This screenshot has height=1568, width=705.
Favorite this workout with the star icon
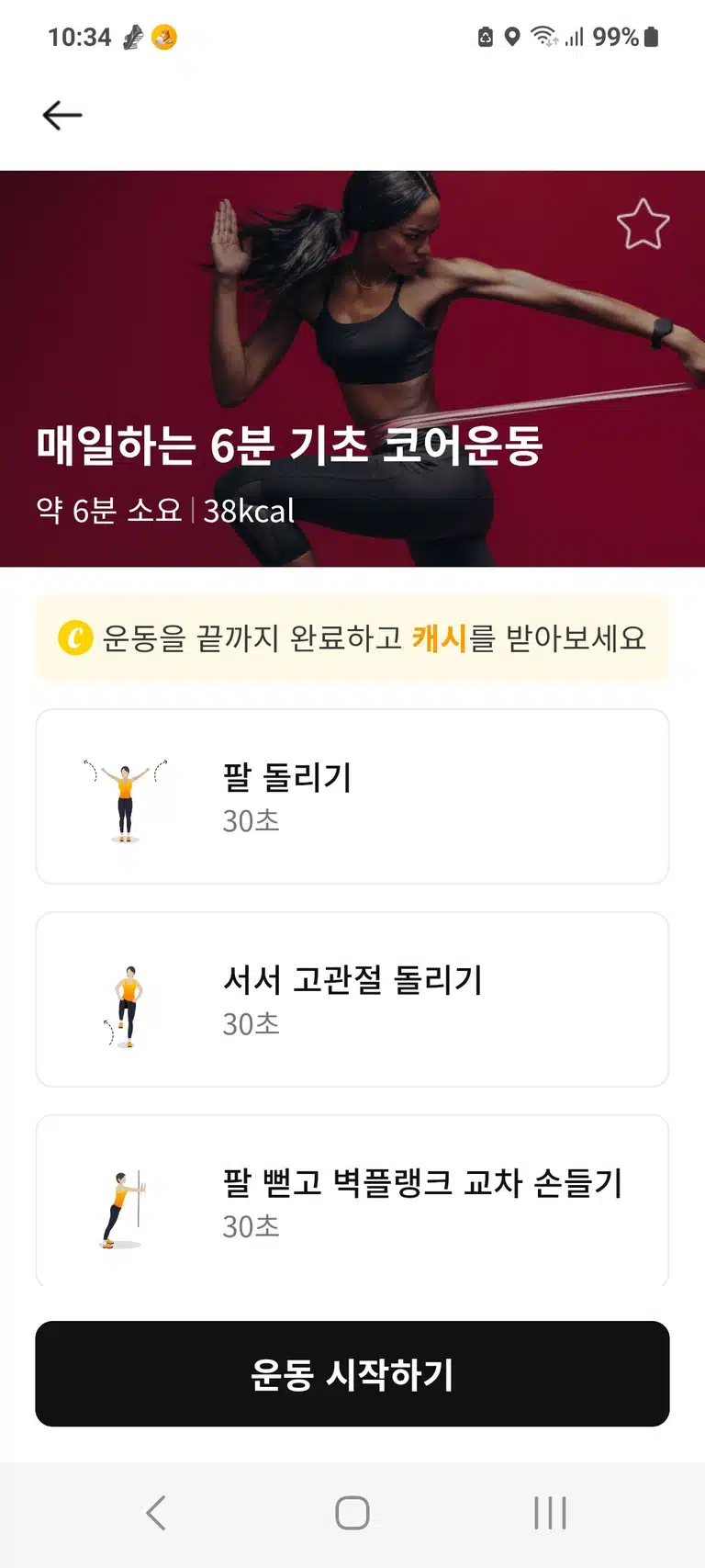pyautogui.click(x=643, y=224)
